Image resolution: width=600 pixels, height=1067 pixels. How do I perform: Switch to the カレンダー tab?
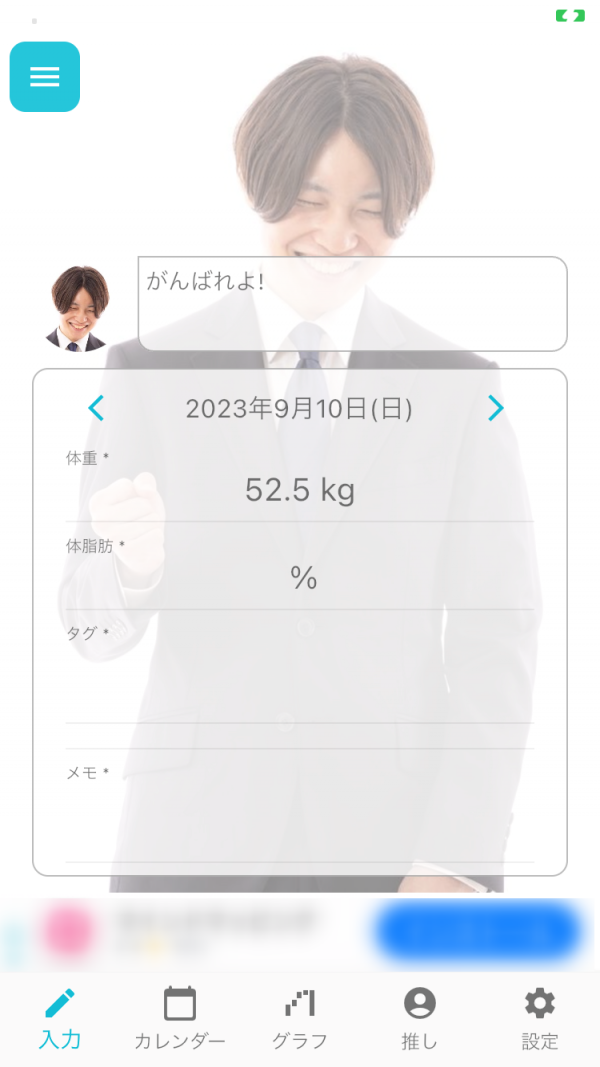(x=180, y=1018)
